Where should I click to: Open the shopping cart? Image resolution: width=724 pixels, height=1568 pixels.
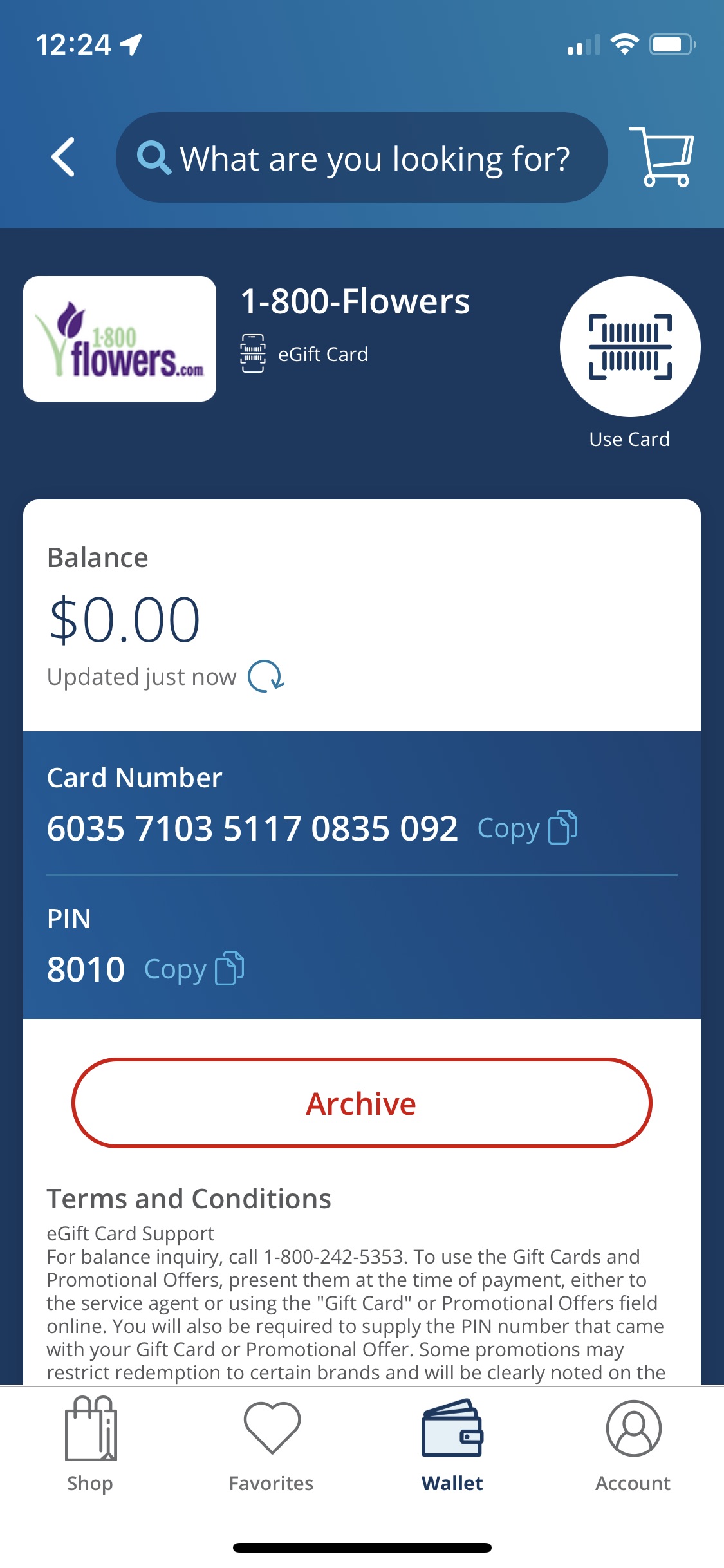tap(667, 157)
